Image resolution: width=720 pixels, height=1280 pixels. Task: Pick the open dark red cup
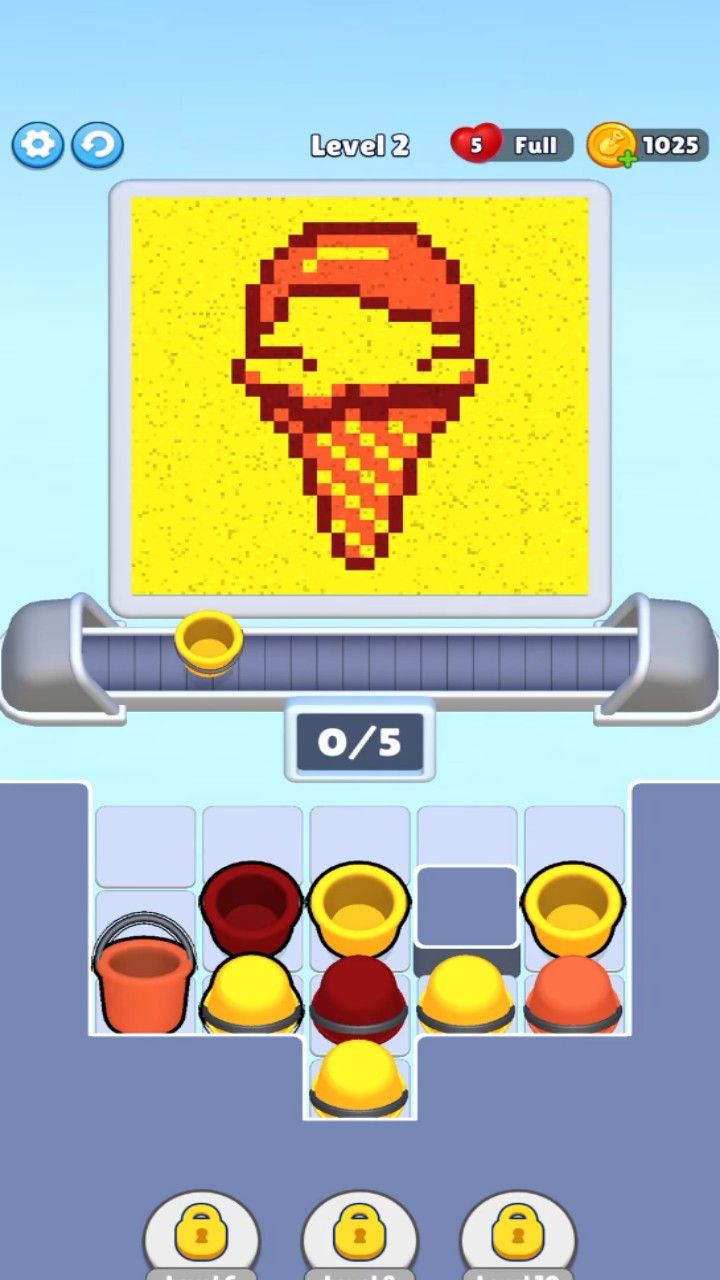(251, 904)
